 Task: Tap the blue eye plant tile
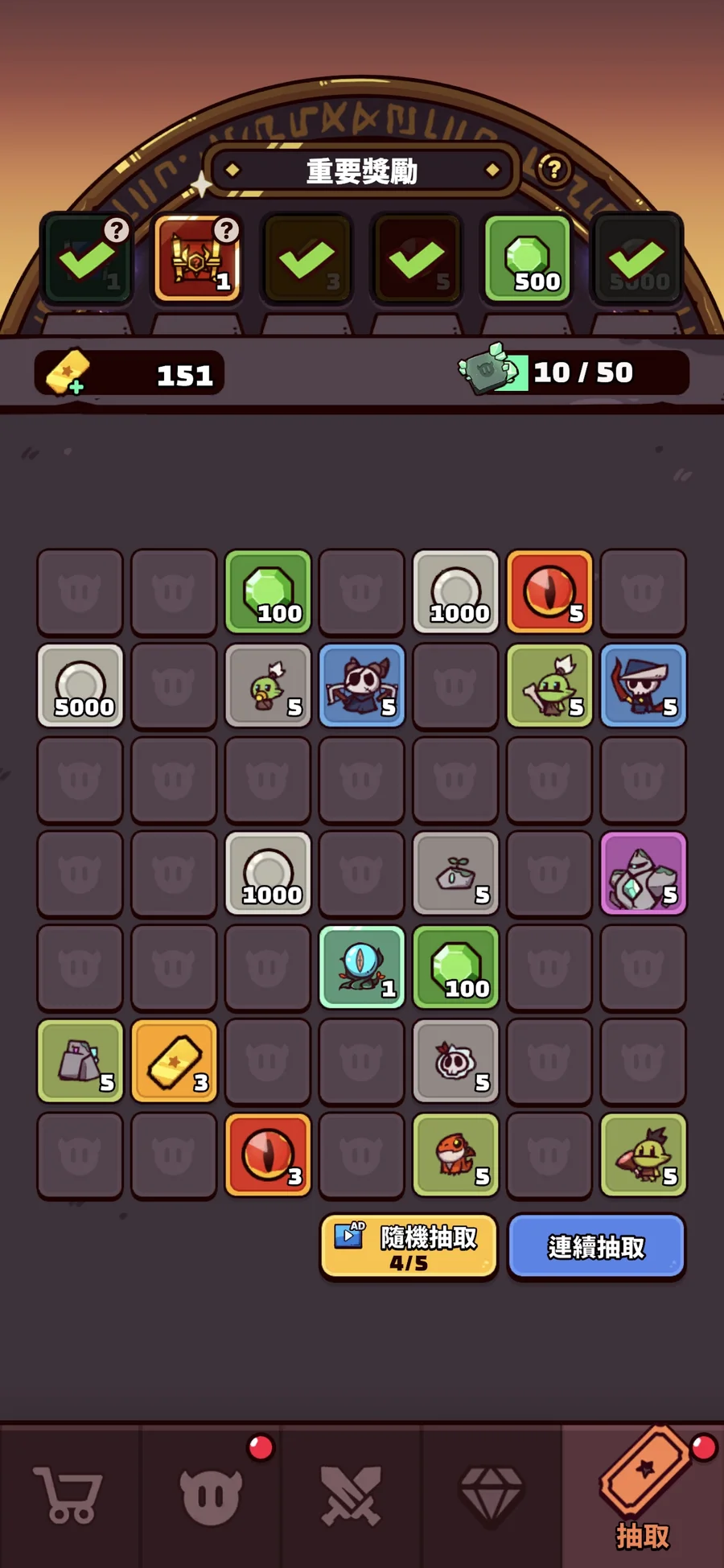361,967
